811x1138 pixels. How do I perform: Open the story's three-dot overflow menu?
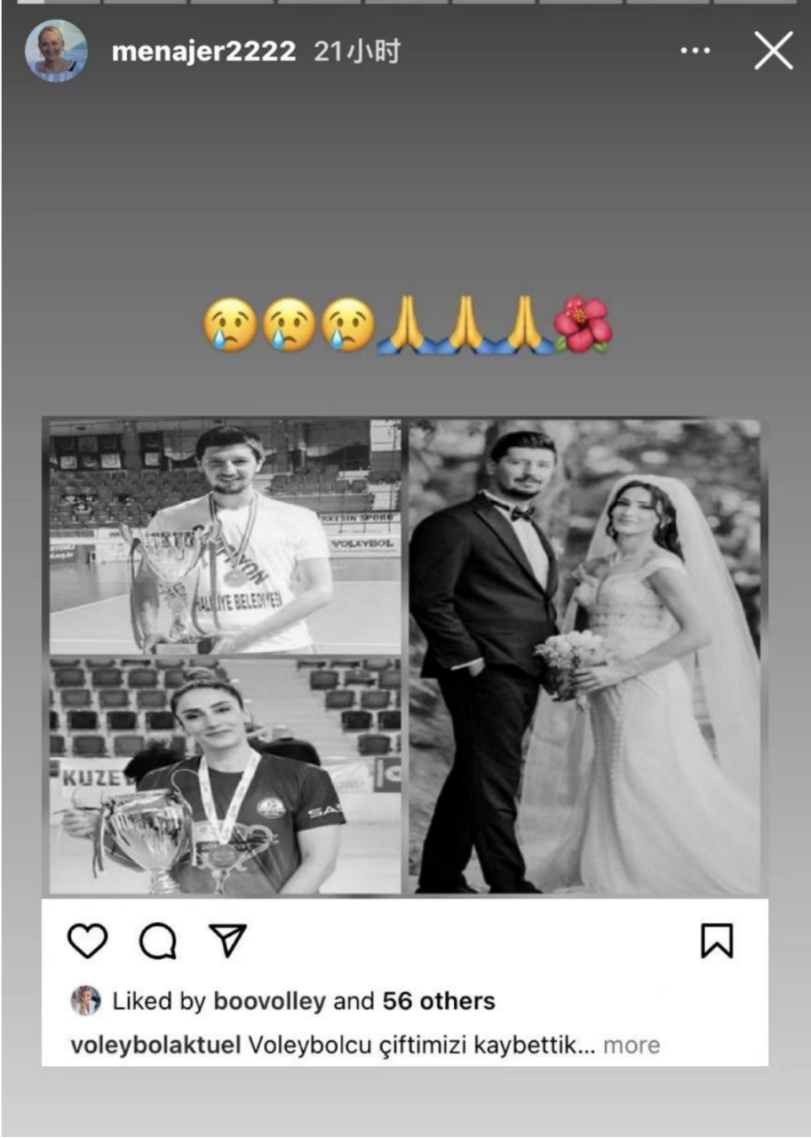pyautogui.click(x=695, y=51)
